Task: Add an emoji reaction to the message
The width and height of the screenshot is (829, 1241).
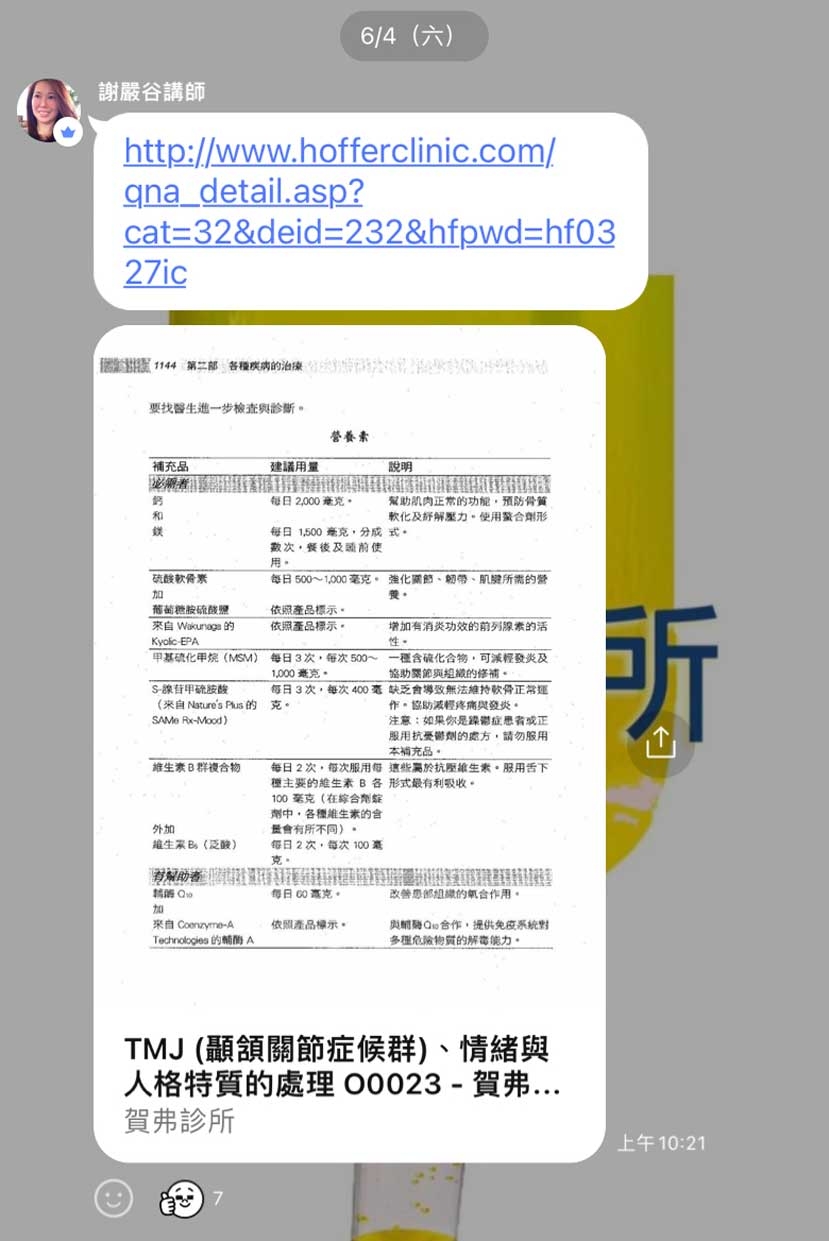Action: (x=114, y=1198)
